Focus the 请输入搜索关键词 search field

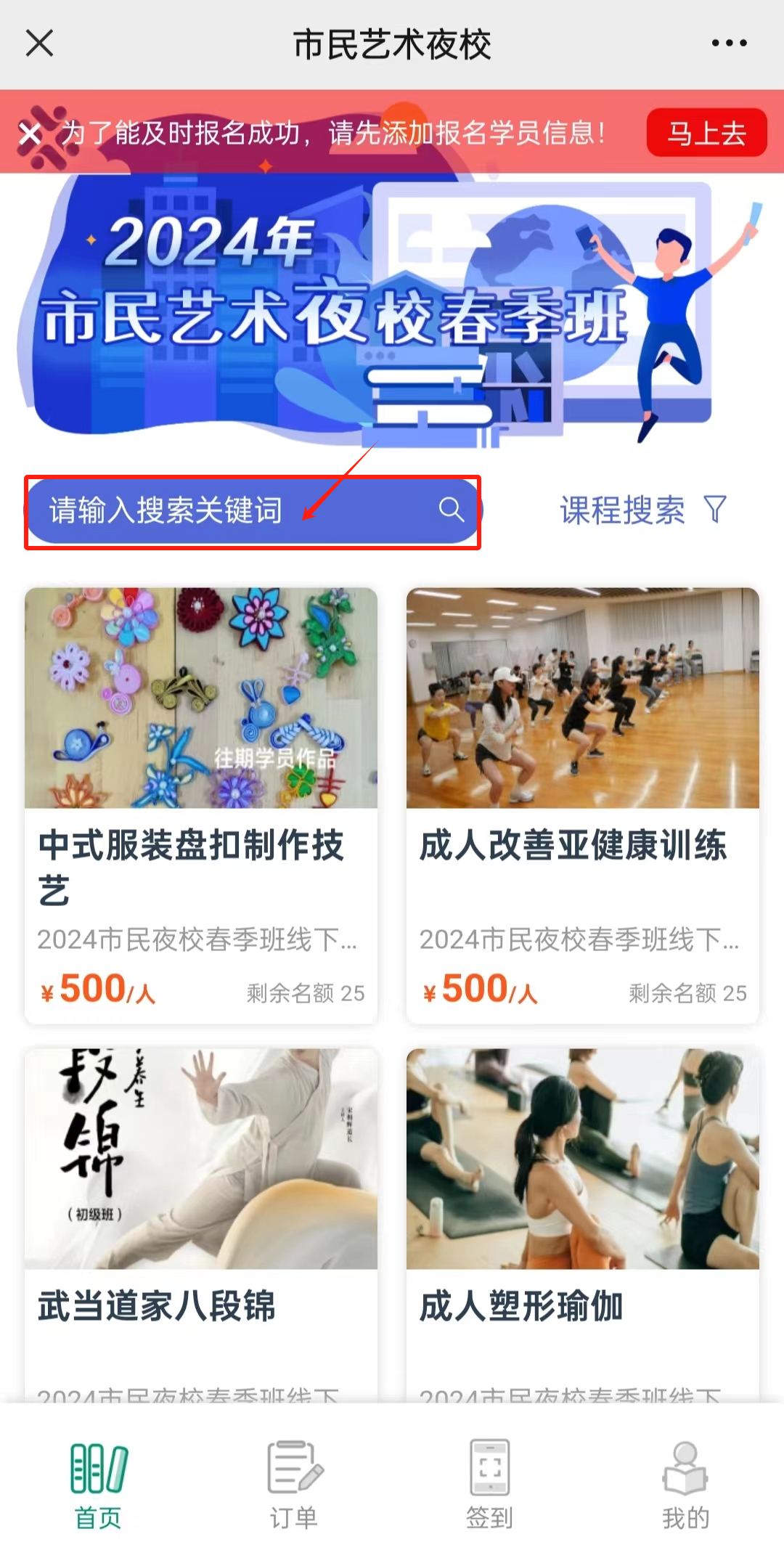[x=218, y=510]
